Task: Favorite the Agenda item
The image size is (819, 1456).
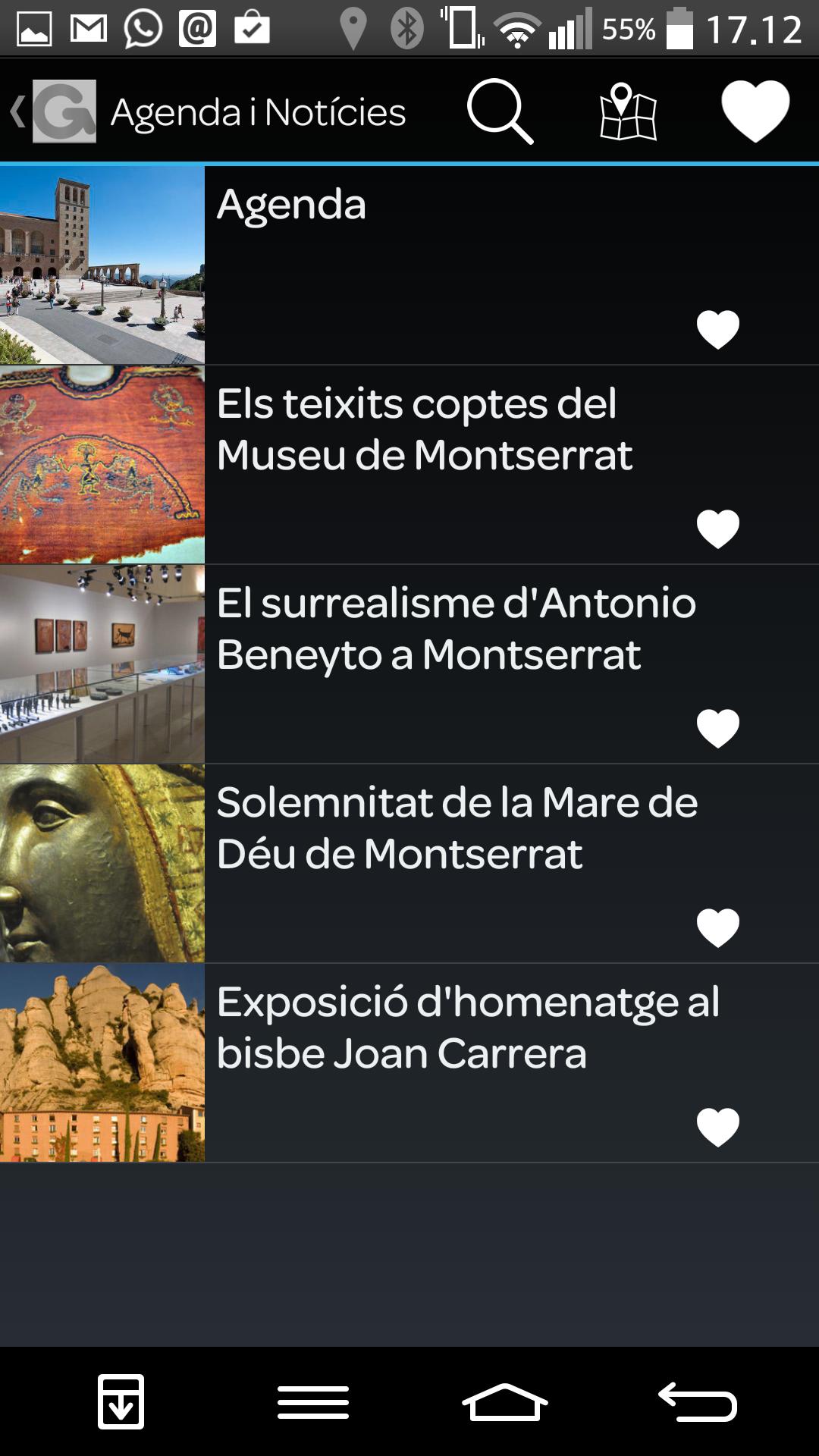Action: (x=717, y=329)
